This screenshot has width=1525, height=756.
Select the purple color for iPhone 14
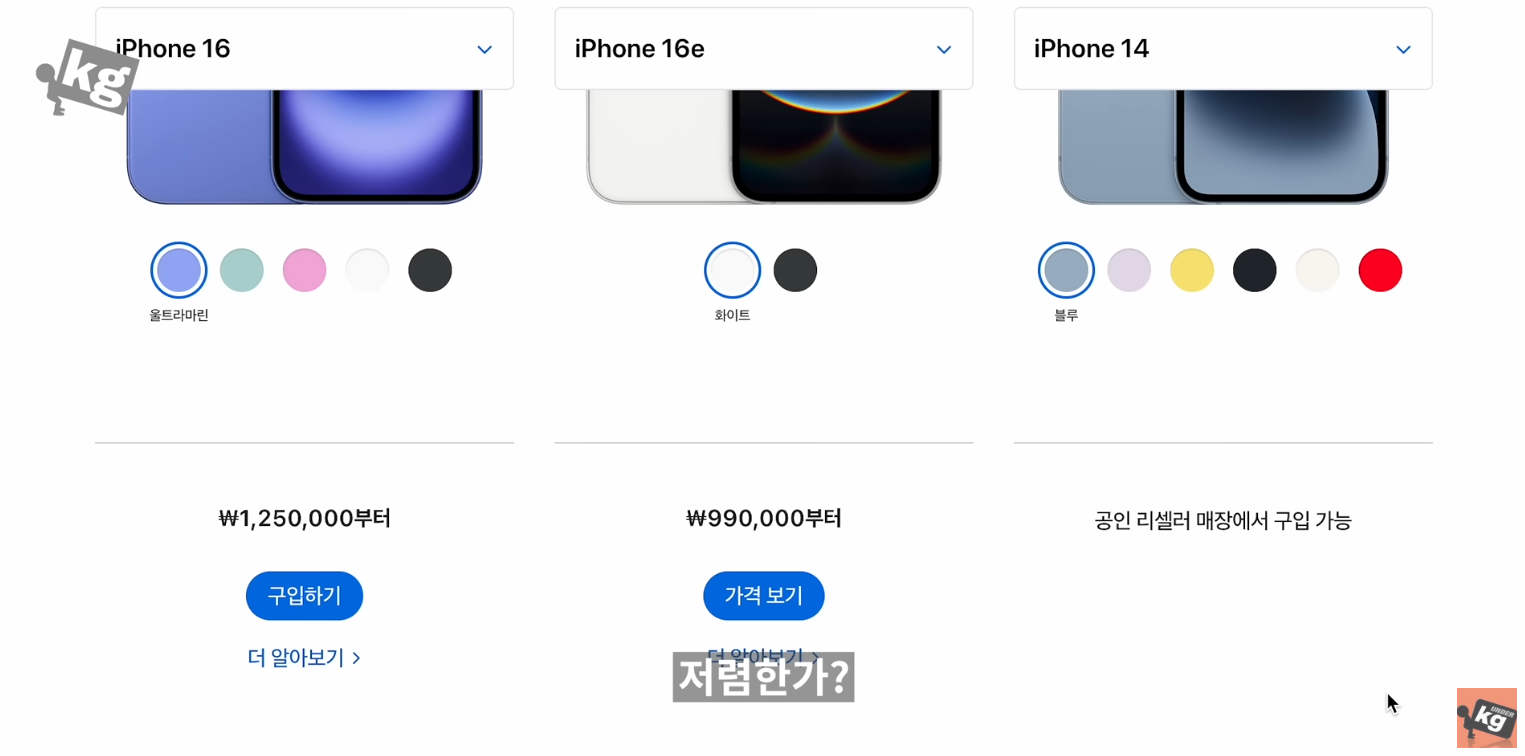click(1129, 270)
